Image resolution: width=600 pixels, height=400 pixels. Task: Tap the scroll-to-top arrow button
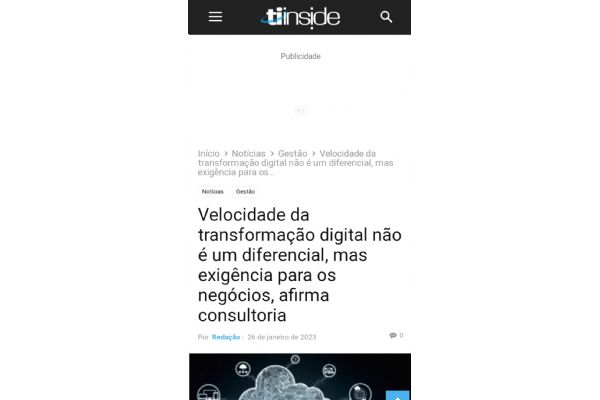(397, 396)
